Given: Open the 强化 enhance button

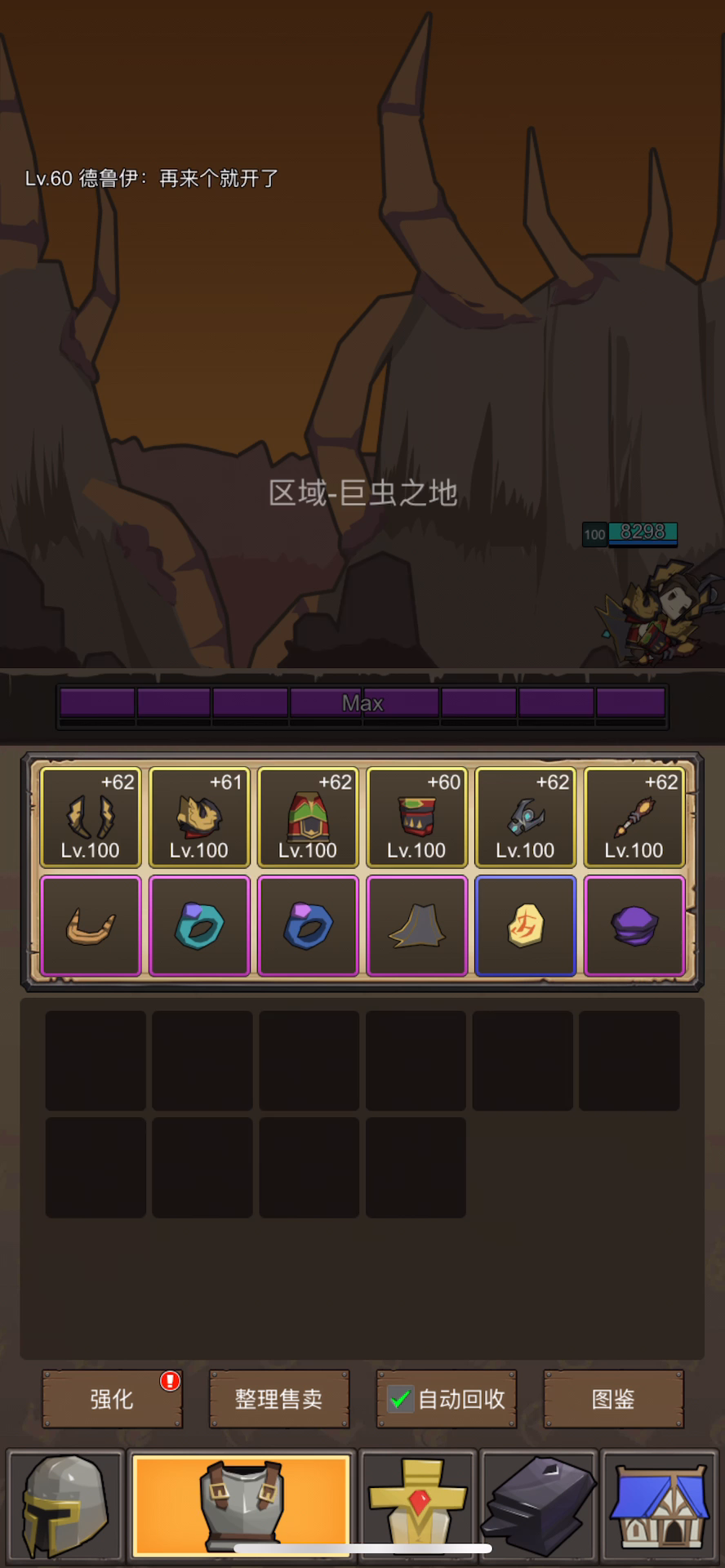Looking at the screenshot, I should coord(112,1399).
